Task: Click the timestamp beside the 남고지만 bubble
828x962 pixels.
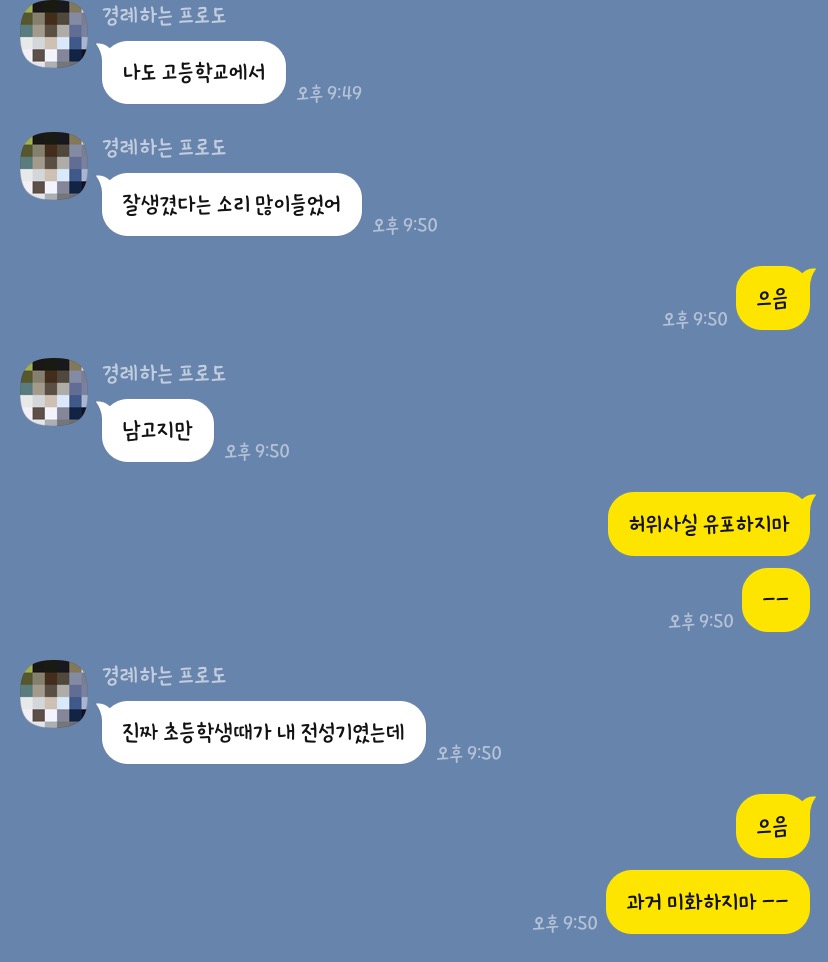Action: (x=256, y=451)
